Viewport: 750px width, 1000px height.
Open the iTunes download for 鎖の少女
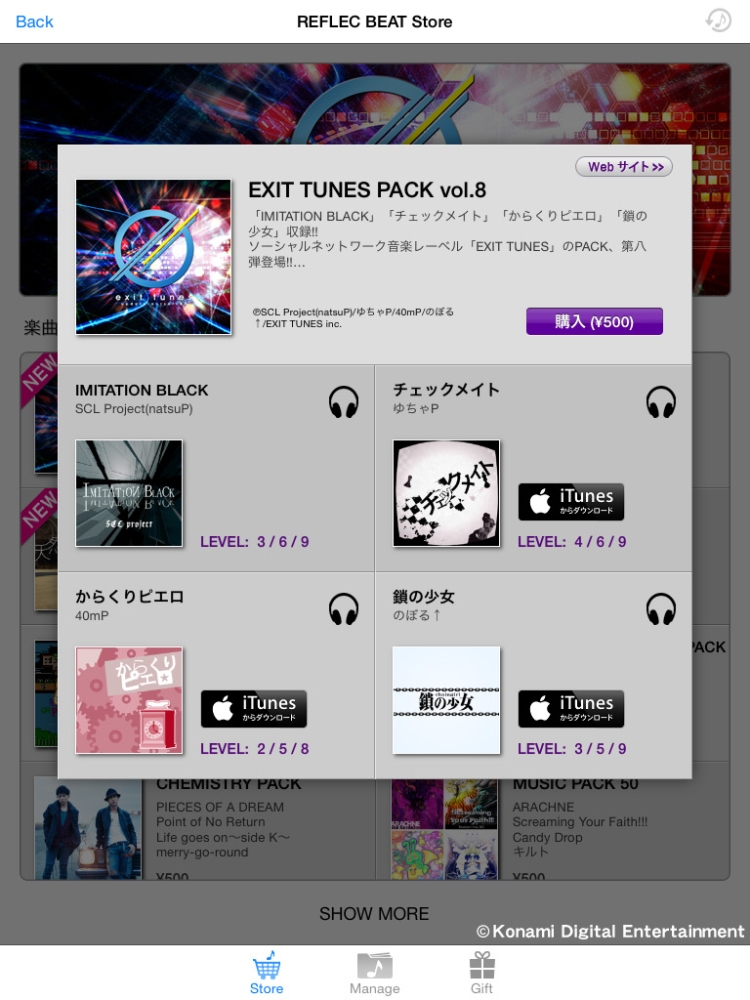point(570,709)
